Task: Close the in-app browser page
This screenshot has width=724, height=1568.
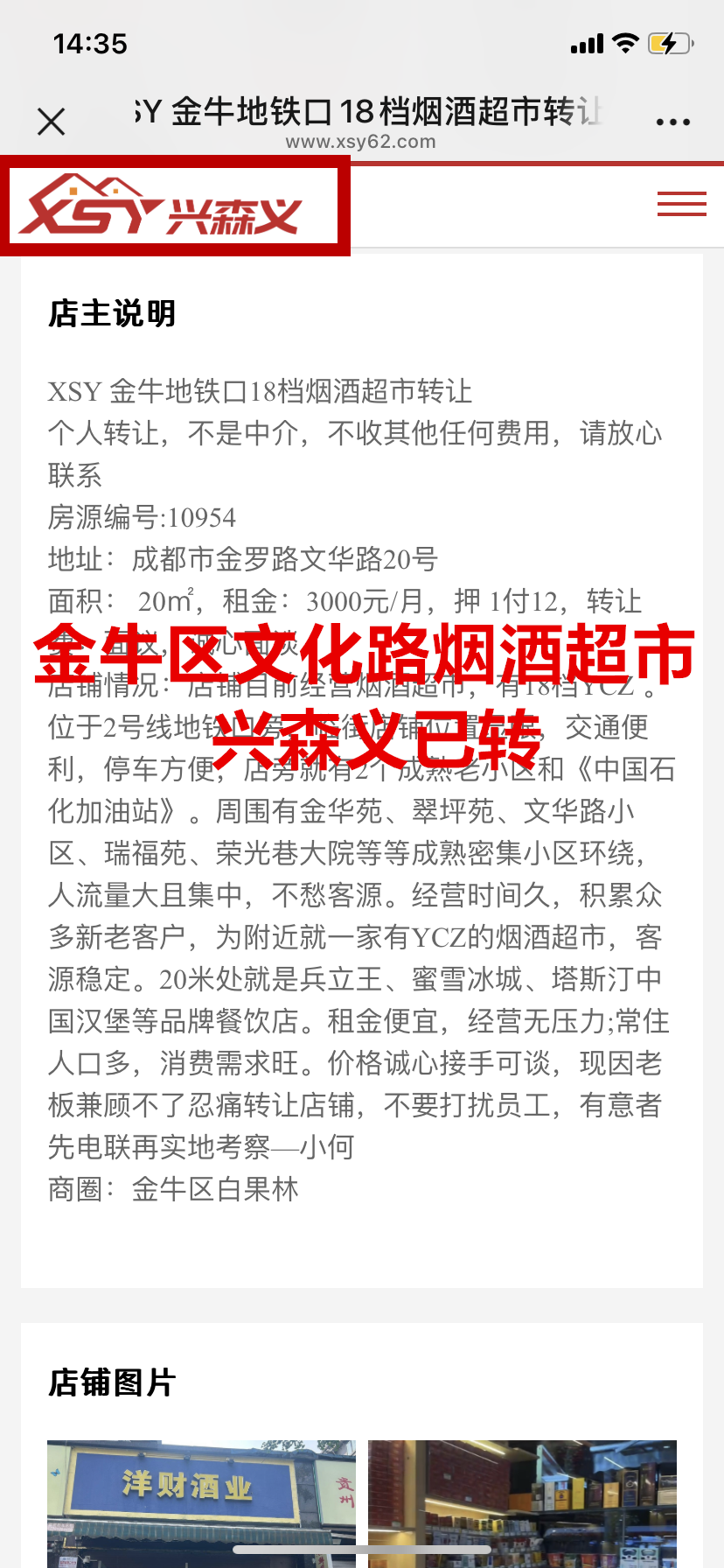Action: coord(52,122)
